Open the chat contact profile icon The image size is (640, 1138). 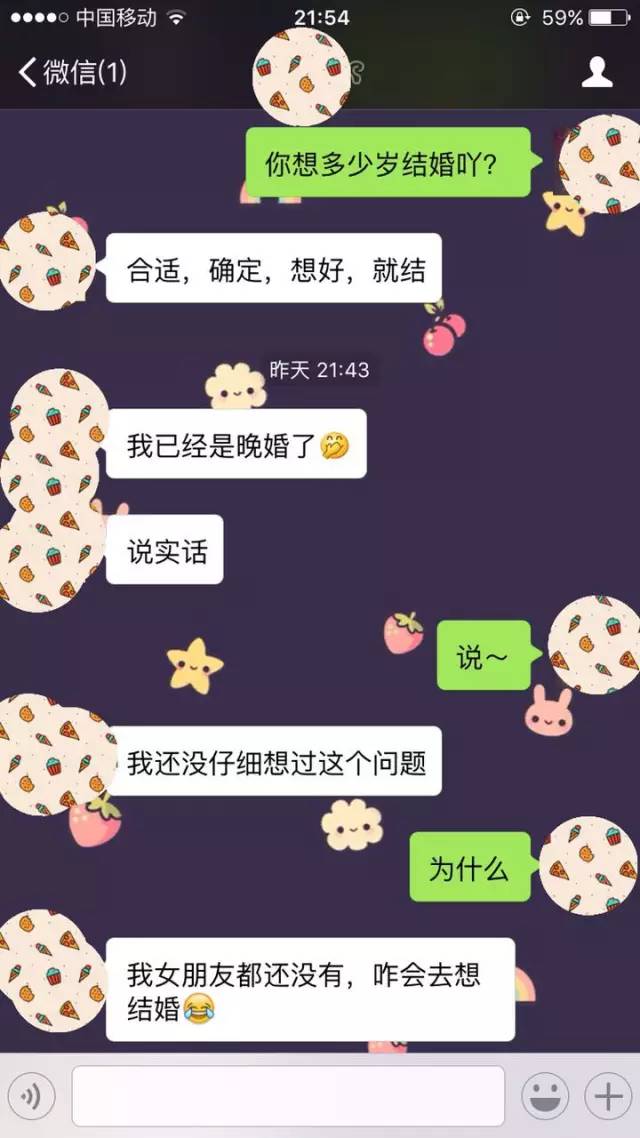[597, 72]
